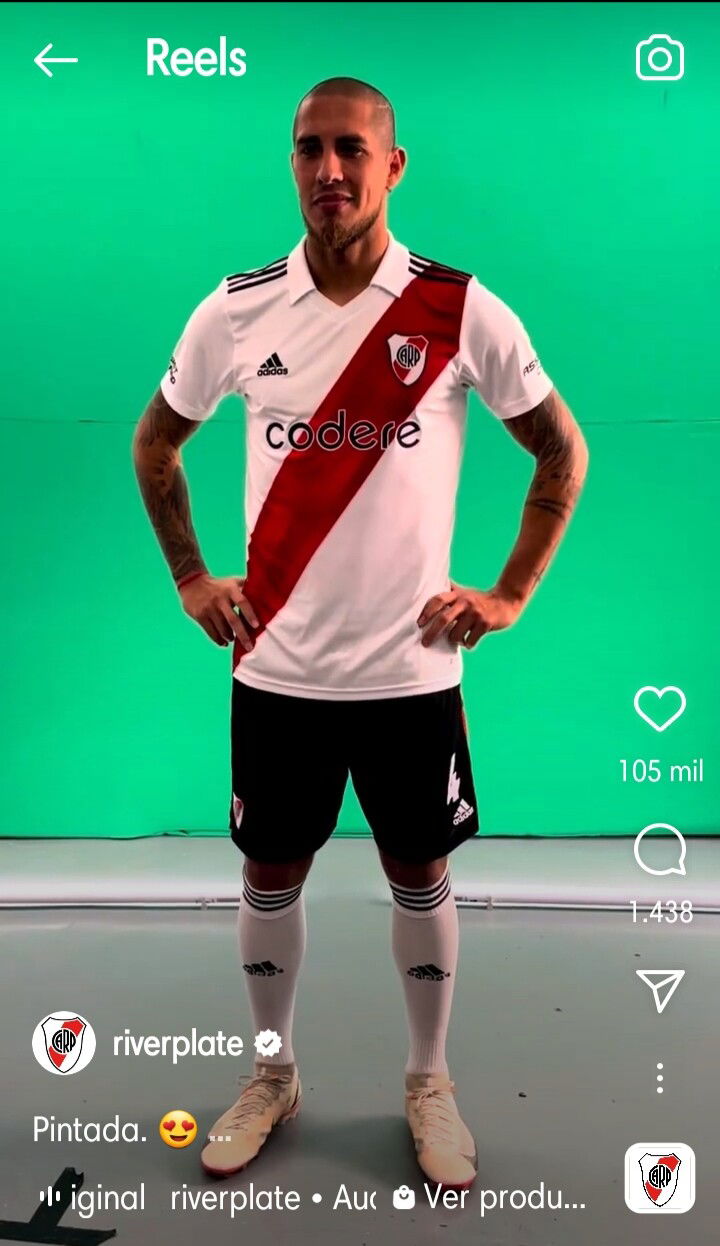Viewport: 720px width, 1246px height.
Task: Share the reel with the paper plane icon
Action: 660,990
